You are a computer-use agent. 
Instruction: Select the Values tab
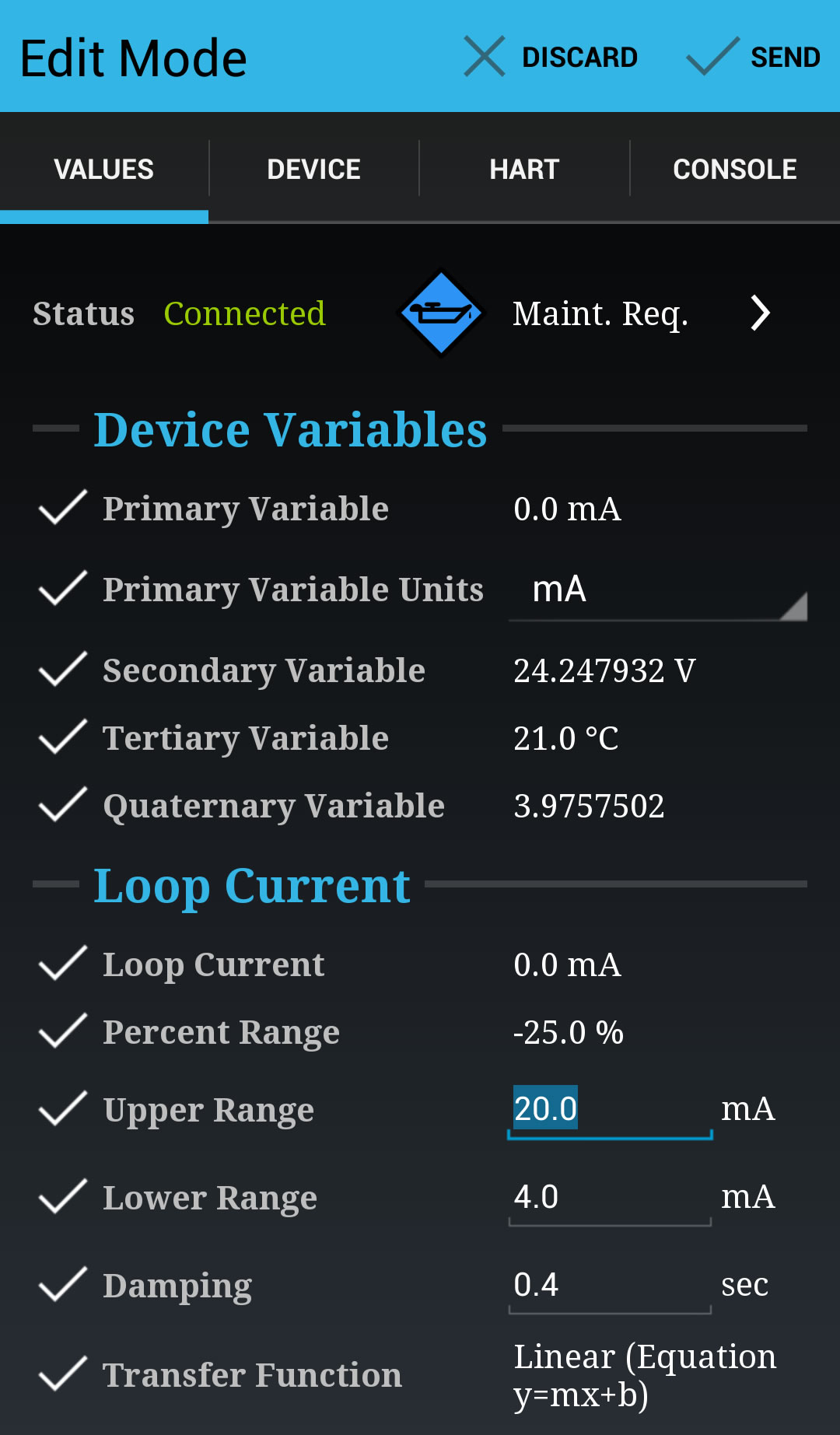click(x=104, y=169)
